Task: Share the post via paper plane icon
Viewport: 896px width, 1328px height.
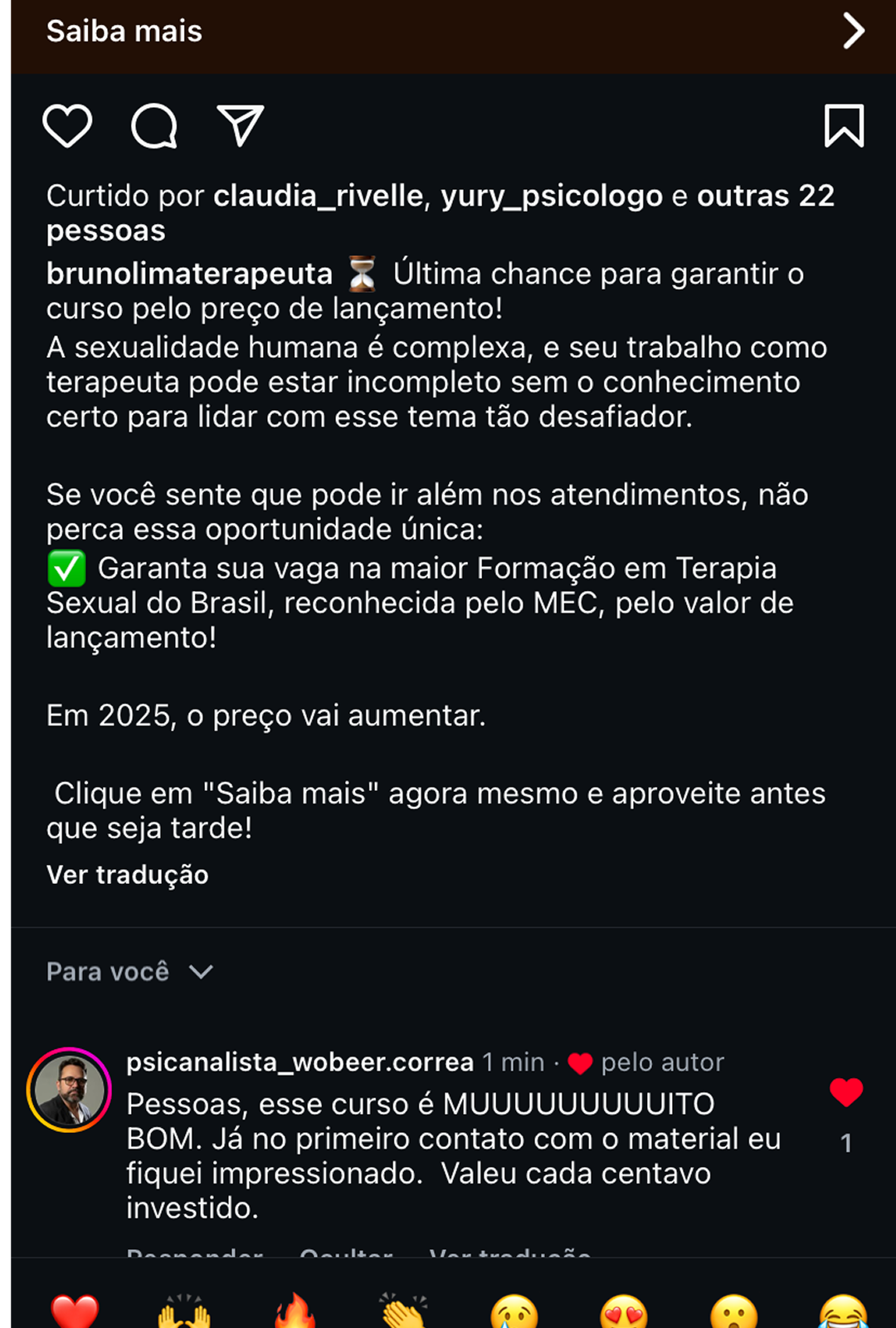Action: 241,126
